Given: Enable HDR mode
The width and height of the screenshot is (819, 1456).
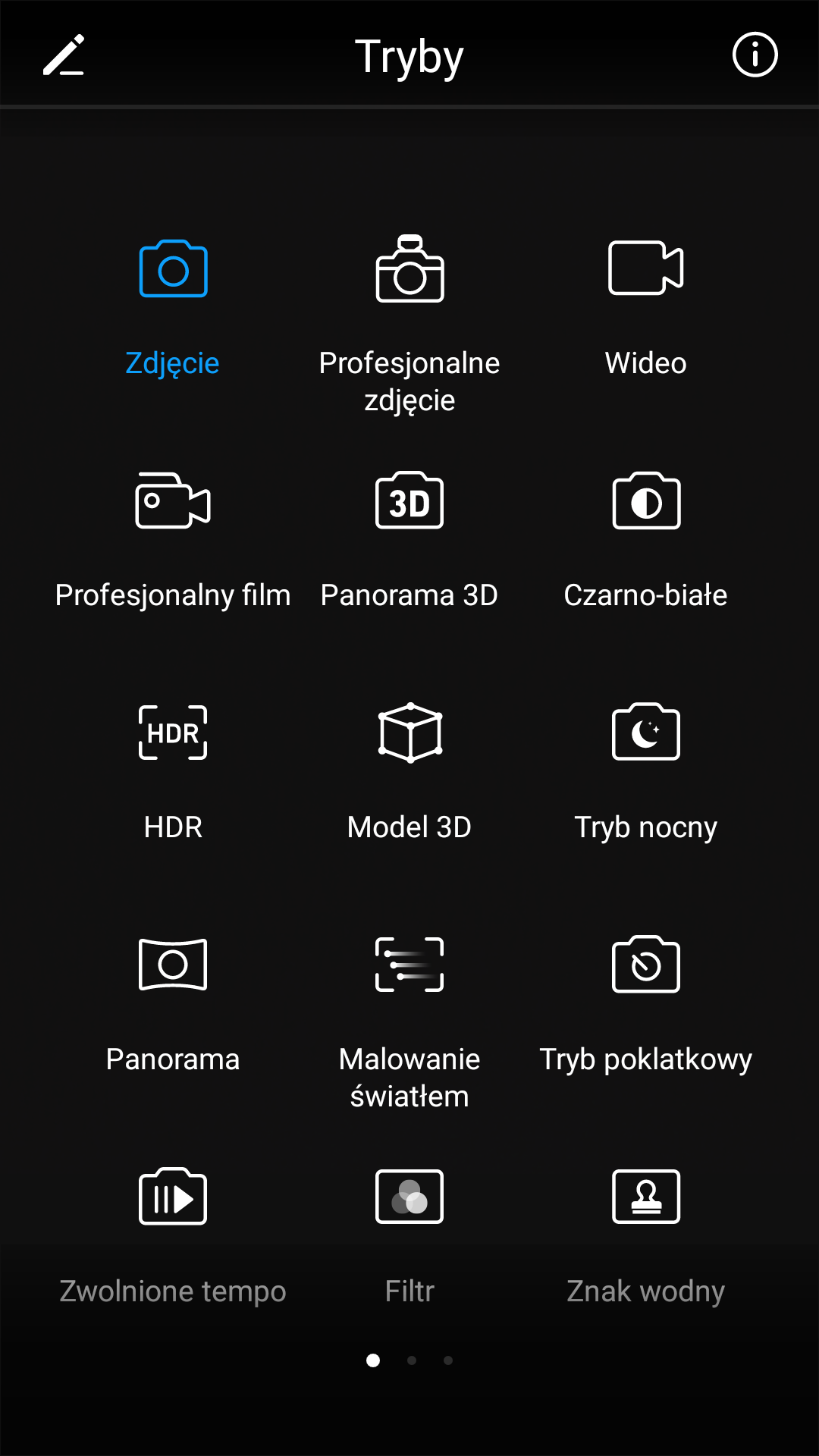Looking at the screenshot, I should click(173, 772).
